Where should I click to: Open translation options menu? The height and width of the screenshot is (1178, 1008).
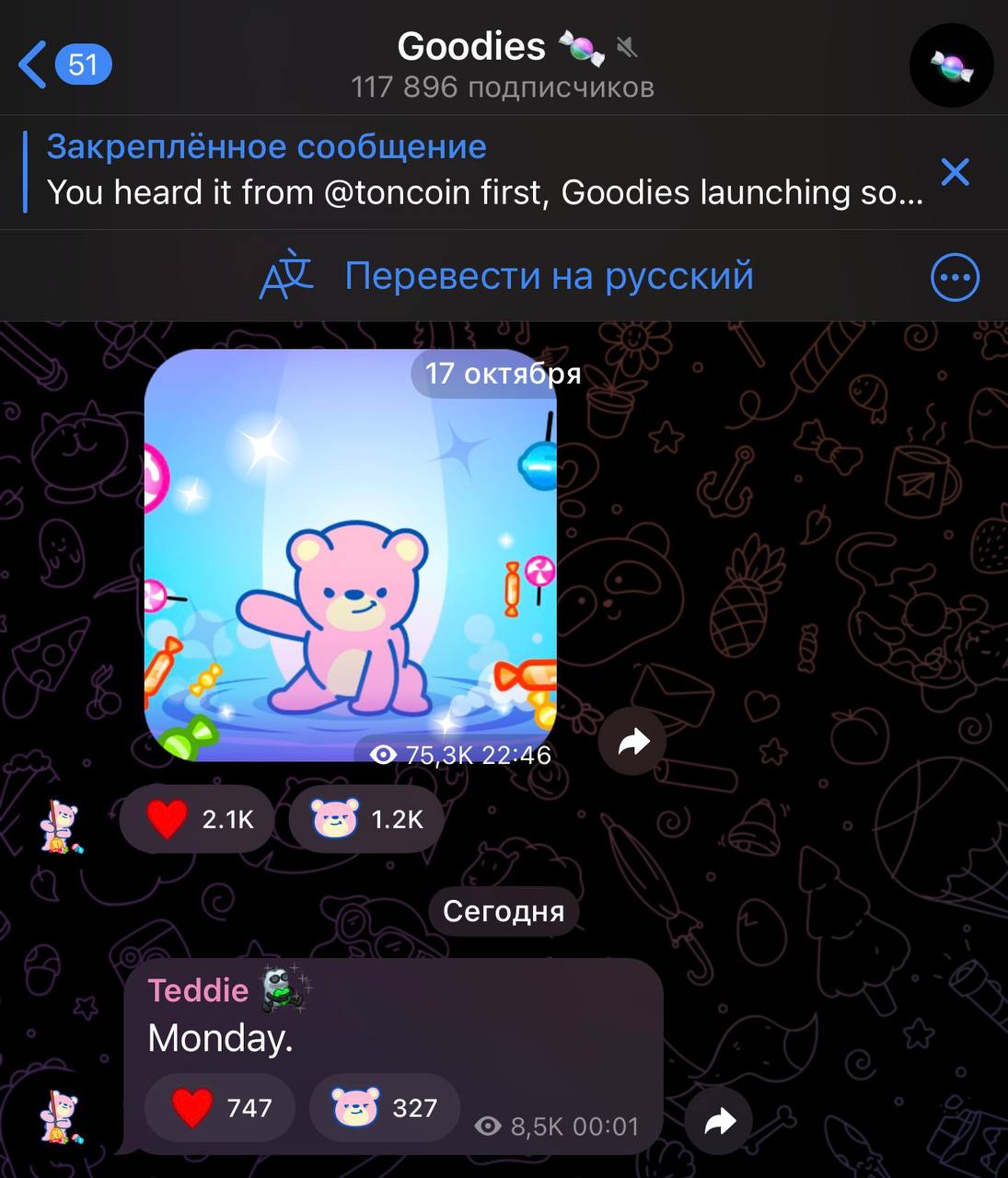coord(955,277)
